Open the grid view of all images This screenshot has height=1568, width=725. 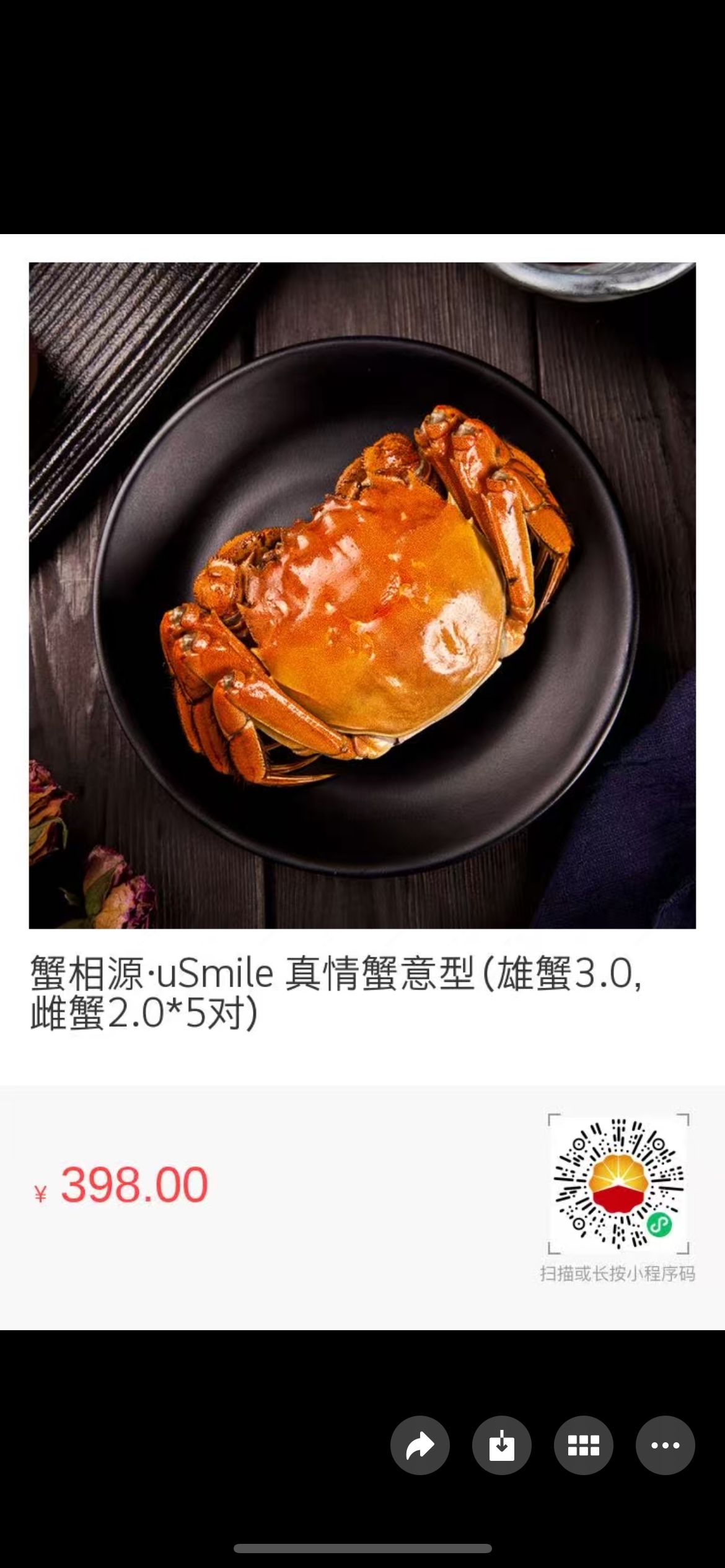click(583, 1445)
